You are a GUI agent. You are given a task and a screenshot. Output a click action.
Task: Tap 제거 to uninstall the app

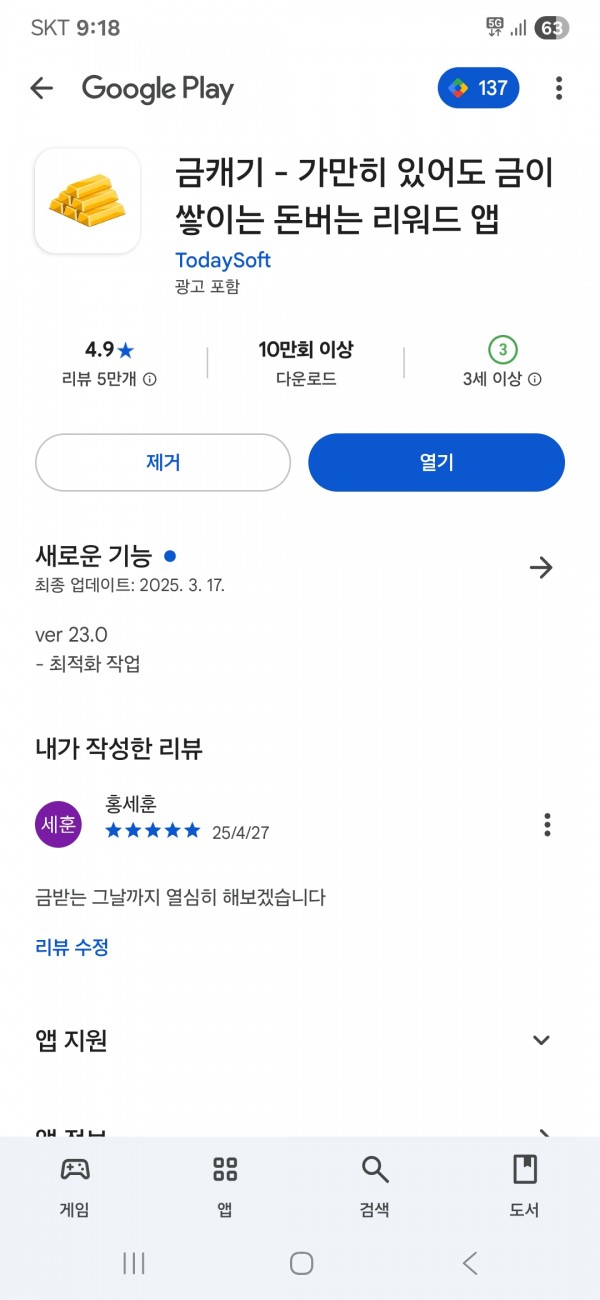tap(163, 462)
